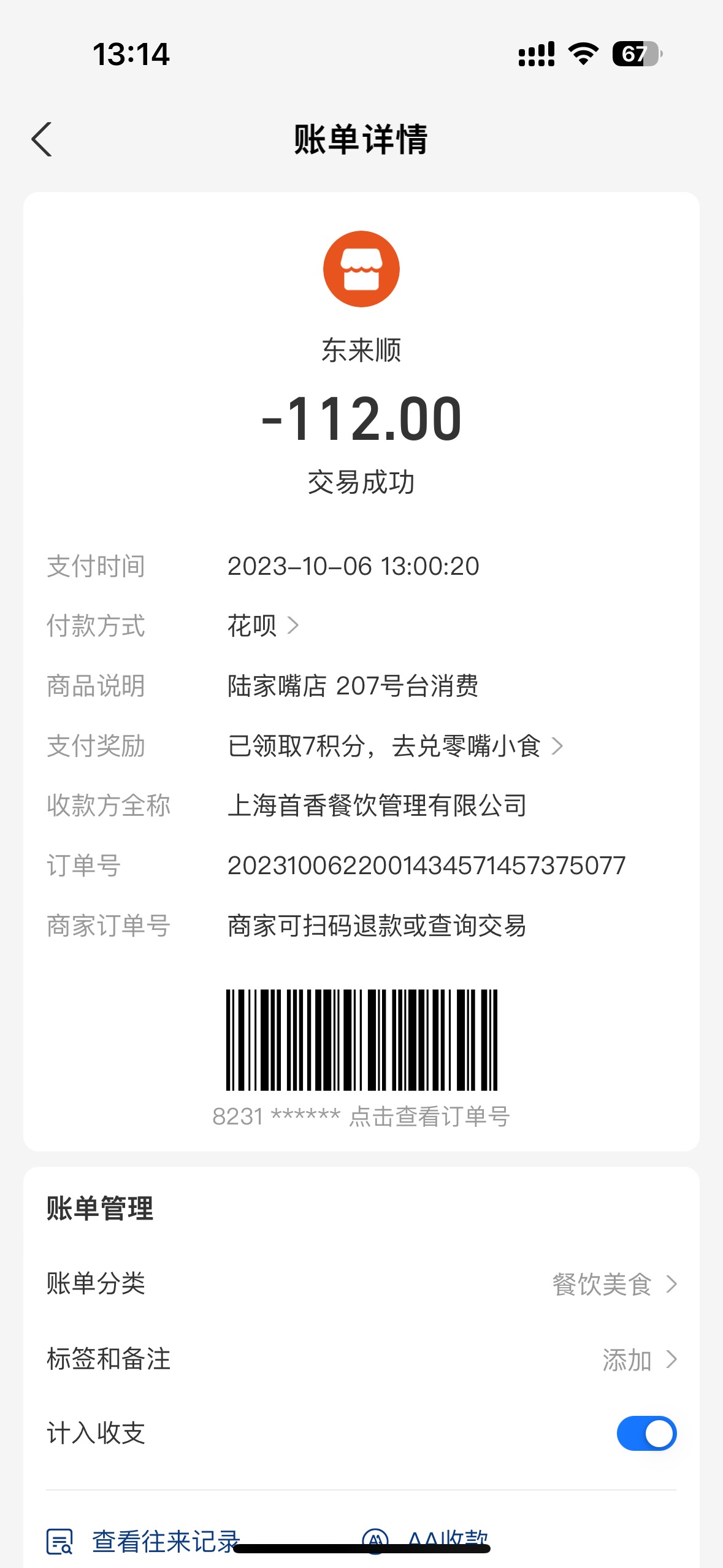Turn off the 计入收支 switch
The height and width of the screenshot is (1568, 723).
(646, 1434)
